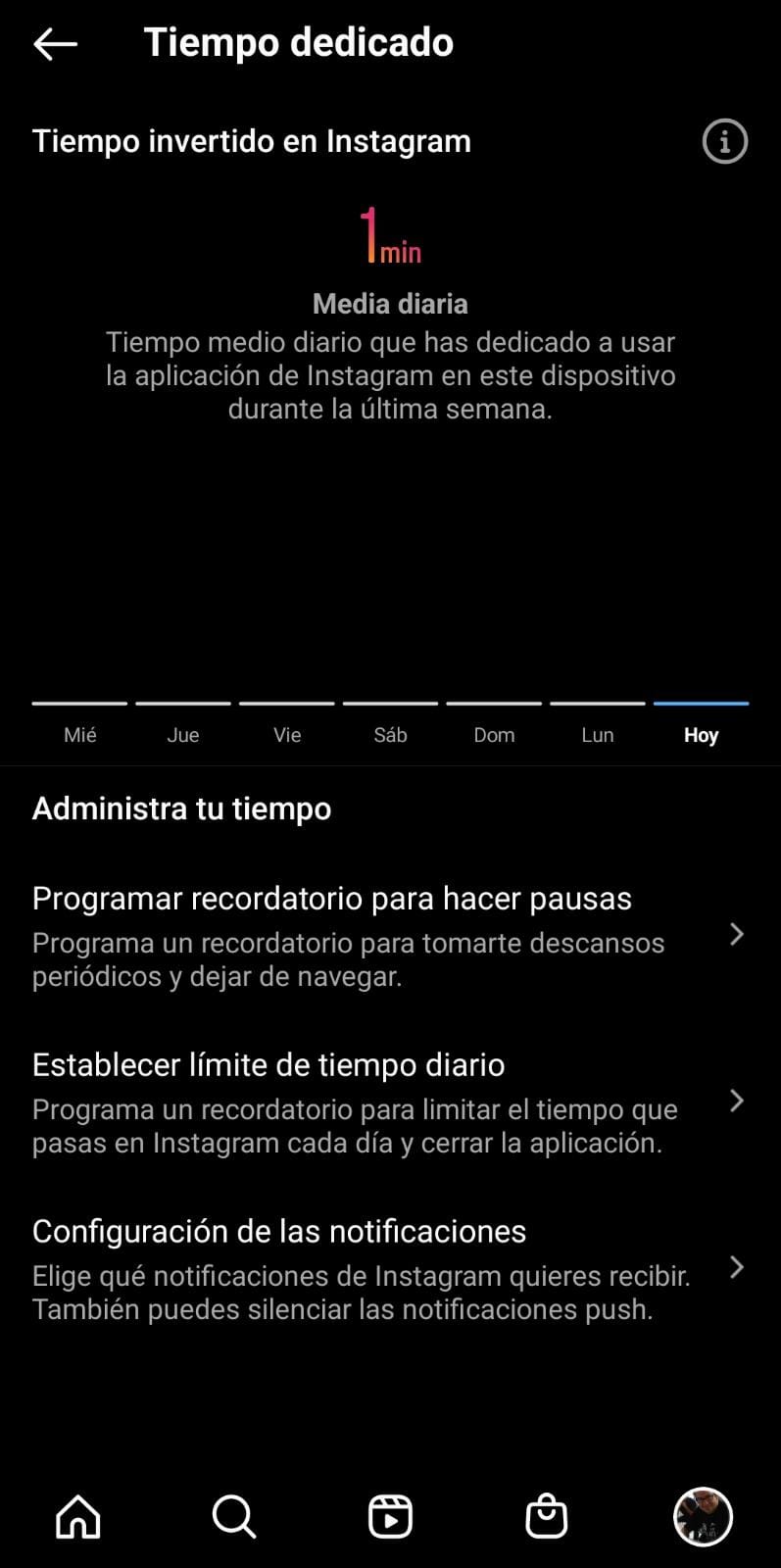Go to the Home feed tab
Viewport: 781px width, 1568px height.
point(78,1516)
